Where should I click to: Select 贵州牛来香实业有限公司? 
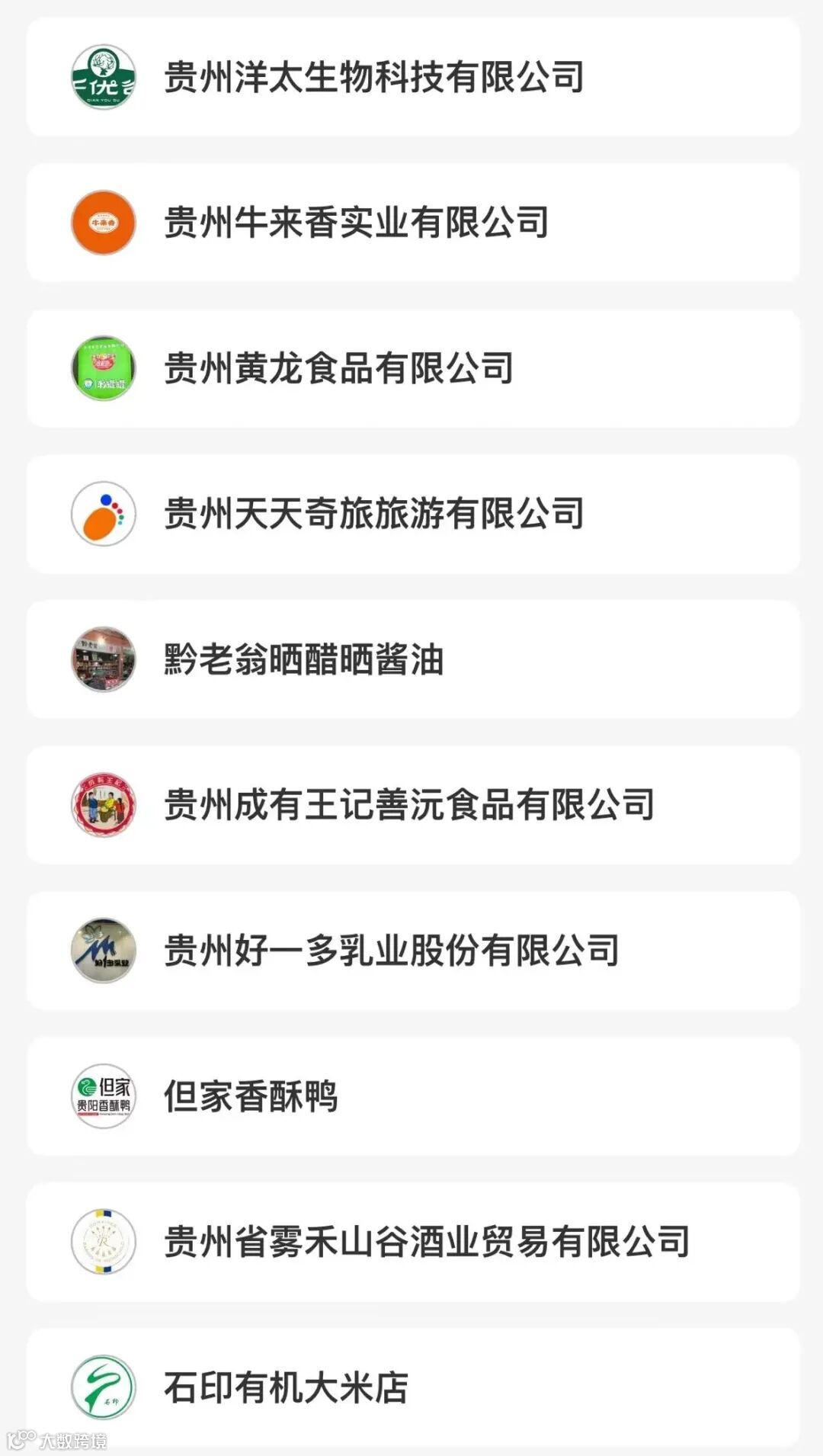[357, 223]
